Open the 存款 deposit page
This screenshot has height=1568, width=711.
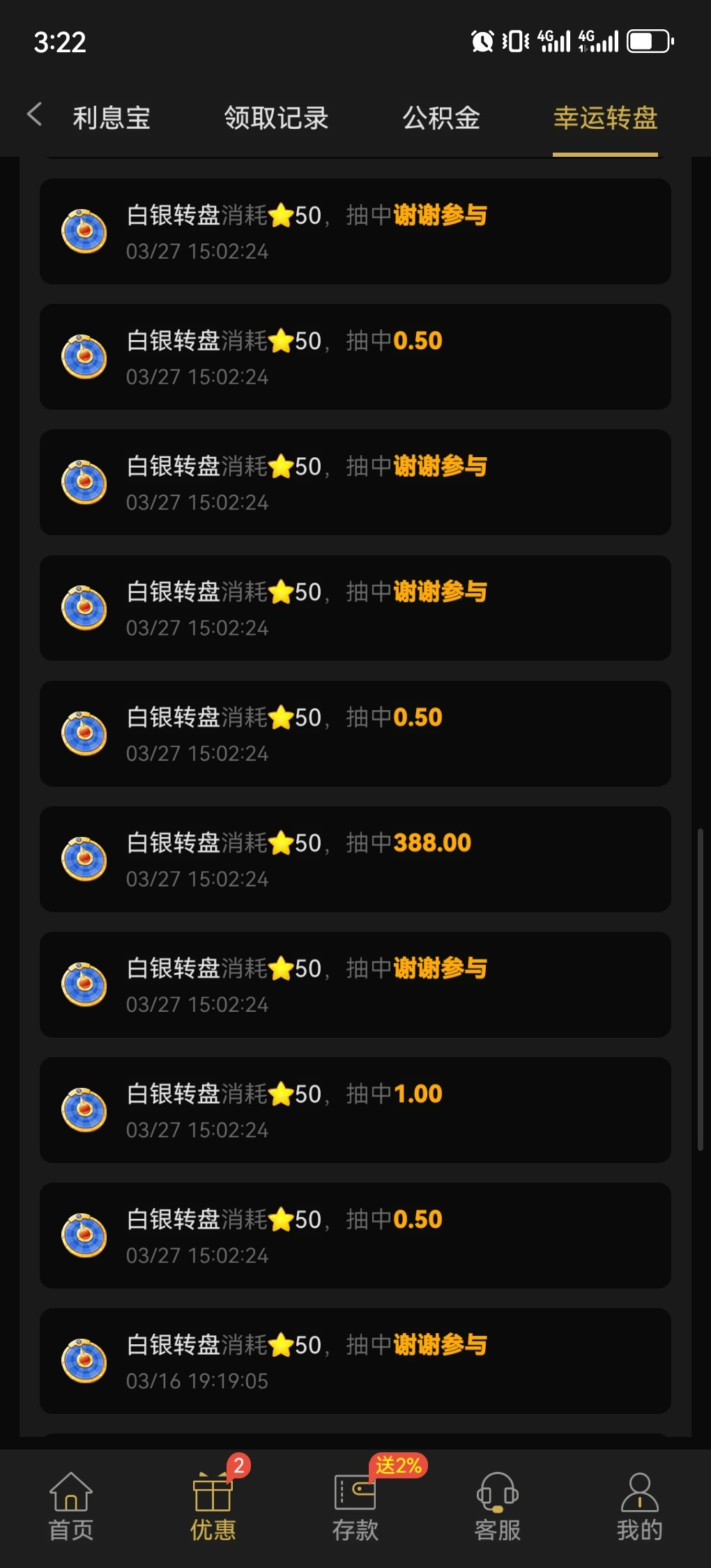355,1507
